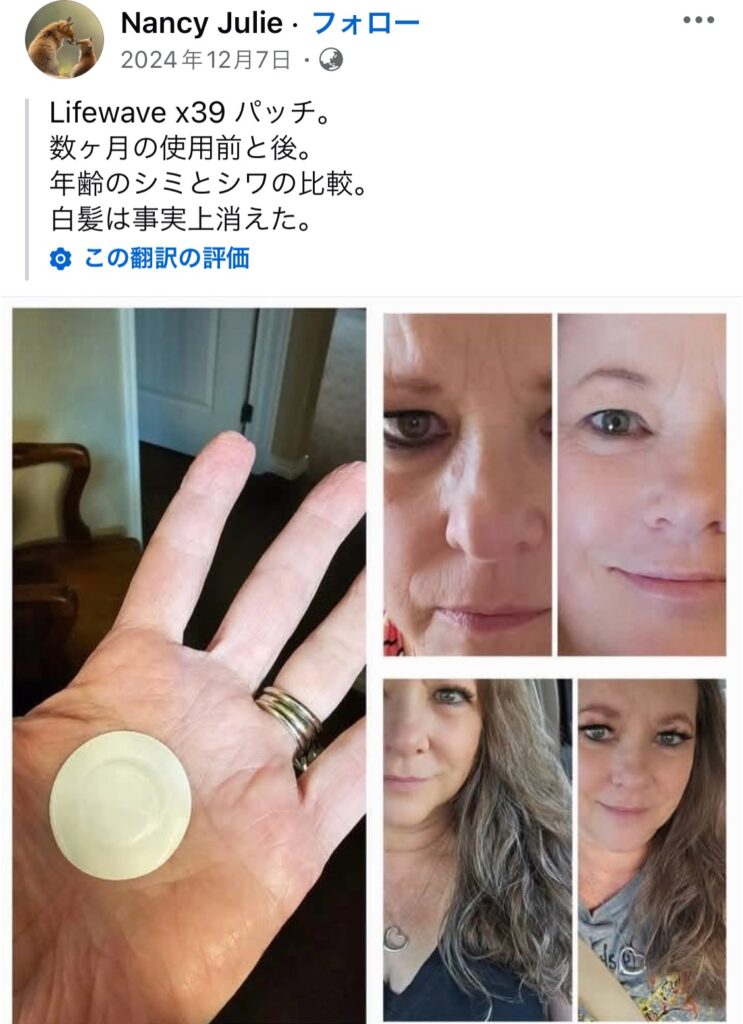Open Nancy Julie's profile picture
Screen dimensions: 743x1024
64,40
